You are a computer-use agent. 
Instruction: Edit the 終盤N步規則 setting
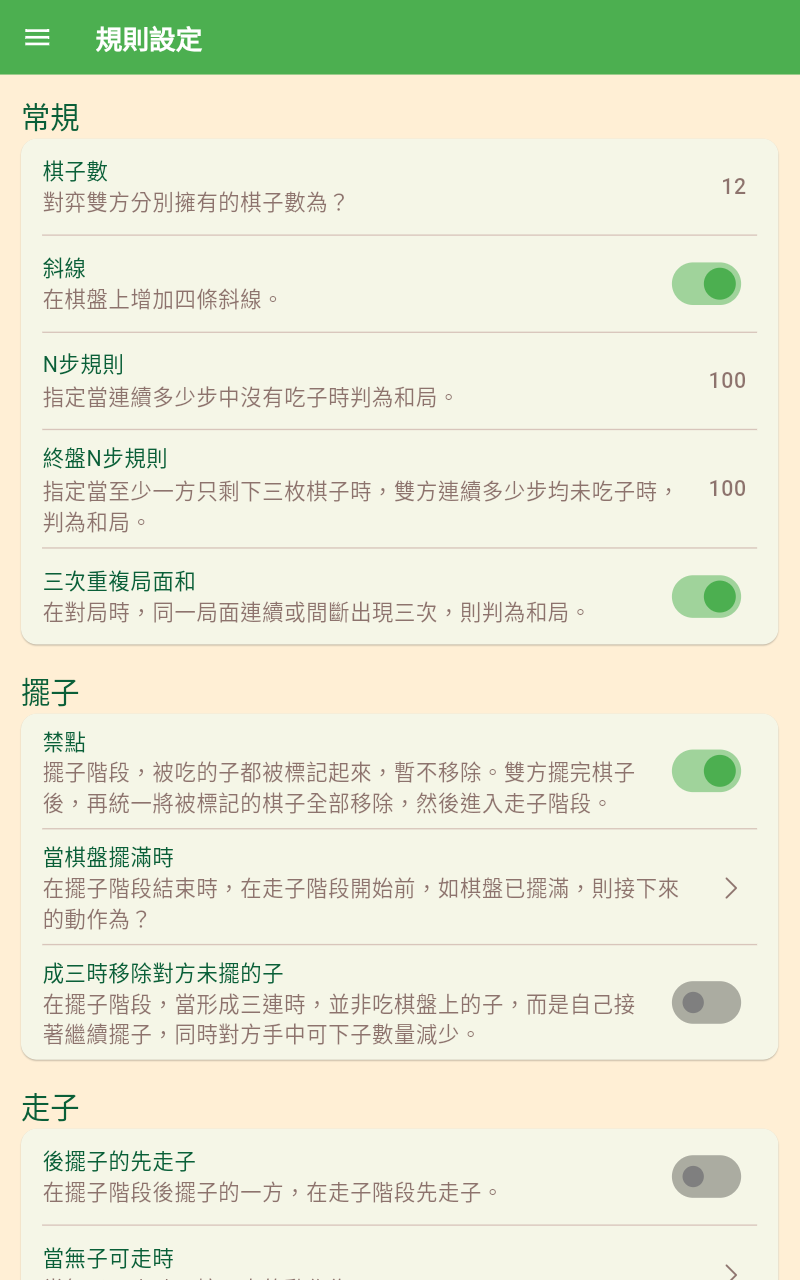[x=399, y=489]
